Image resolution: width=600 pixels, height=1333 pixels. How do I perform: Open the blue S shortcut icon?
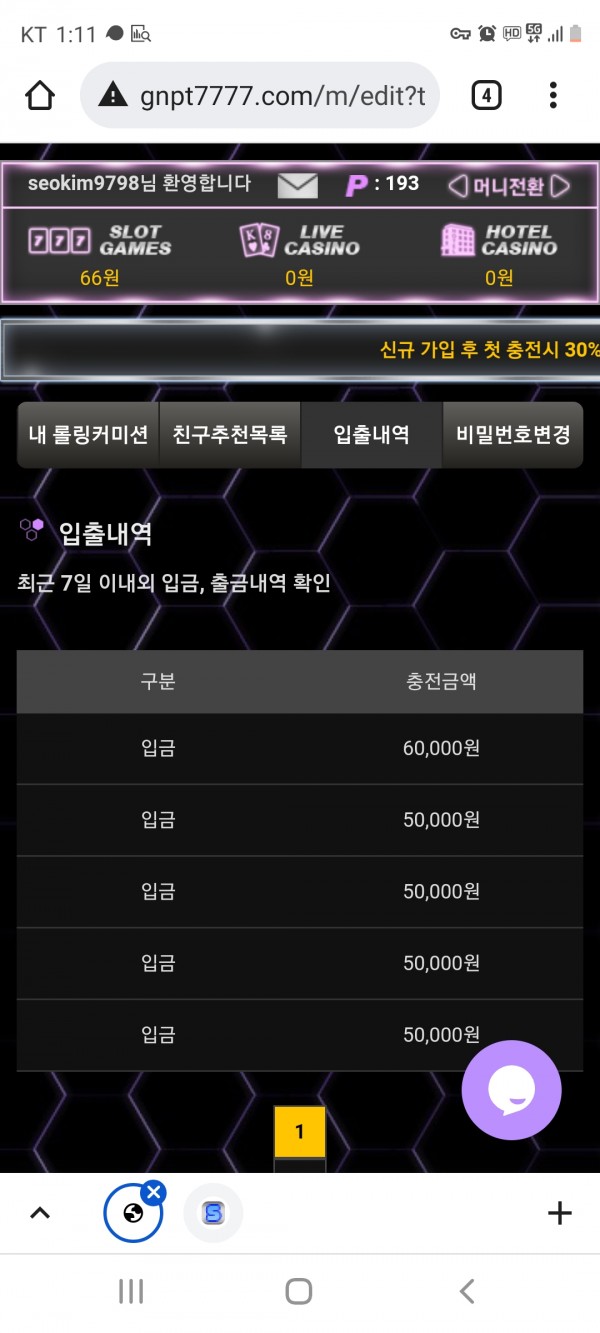[x=213, y=1214]
